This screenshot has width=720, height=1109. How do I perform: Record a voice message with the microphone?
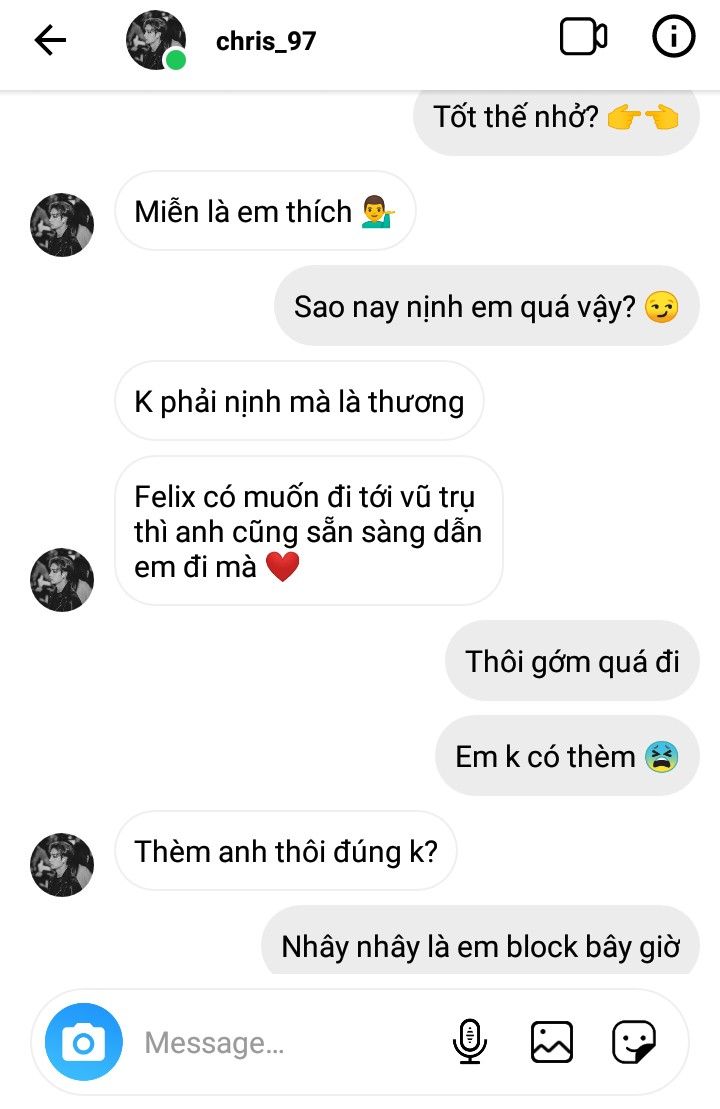click(469, 1042)
